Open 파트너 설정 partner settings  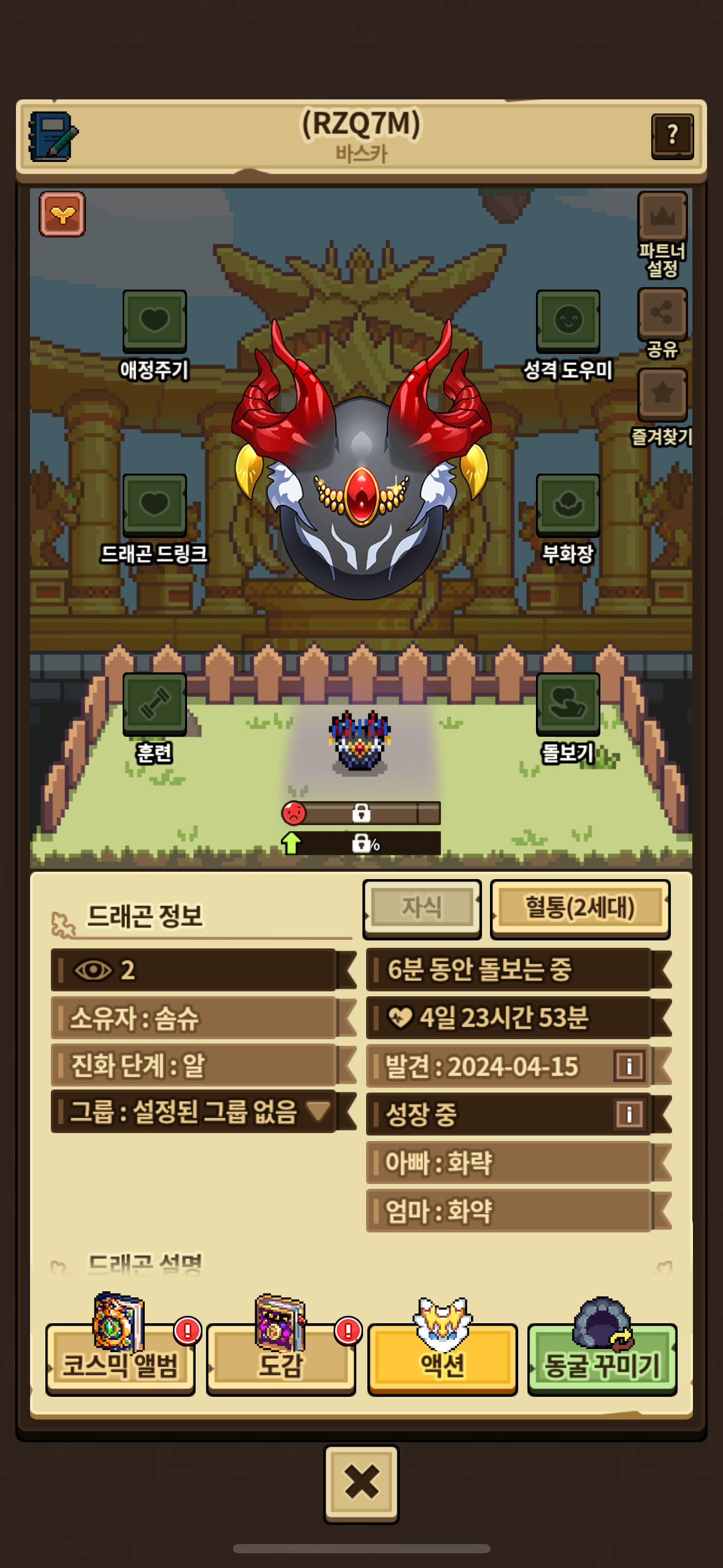[662, 217]
